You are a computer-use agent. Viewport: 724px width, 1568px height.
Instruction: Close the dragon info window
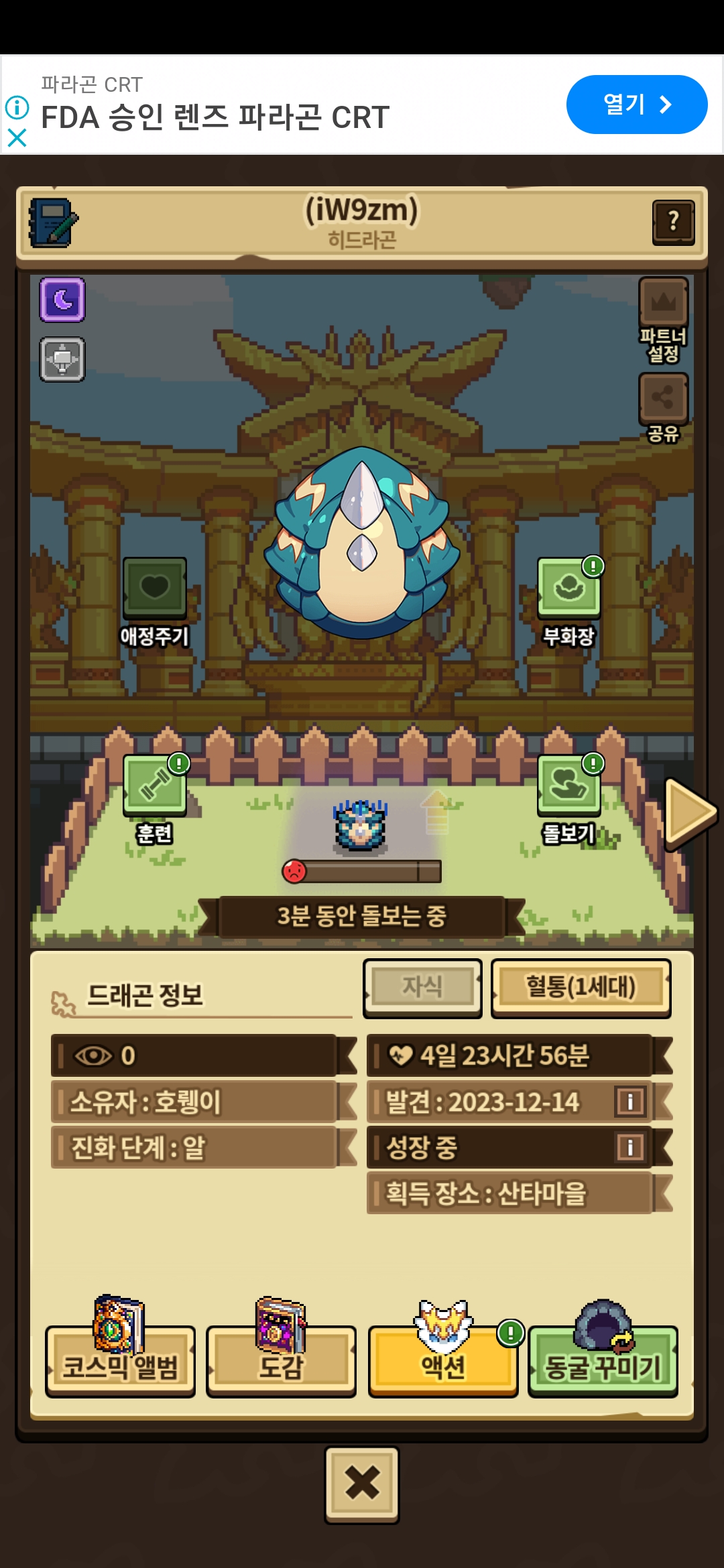point(362,1484)
